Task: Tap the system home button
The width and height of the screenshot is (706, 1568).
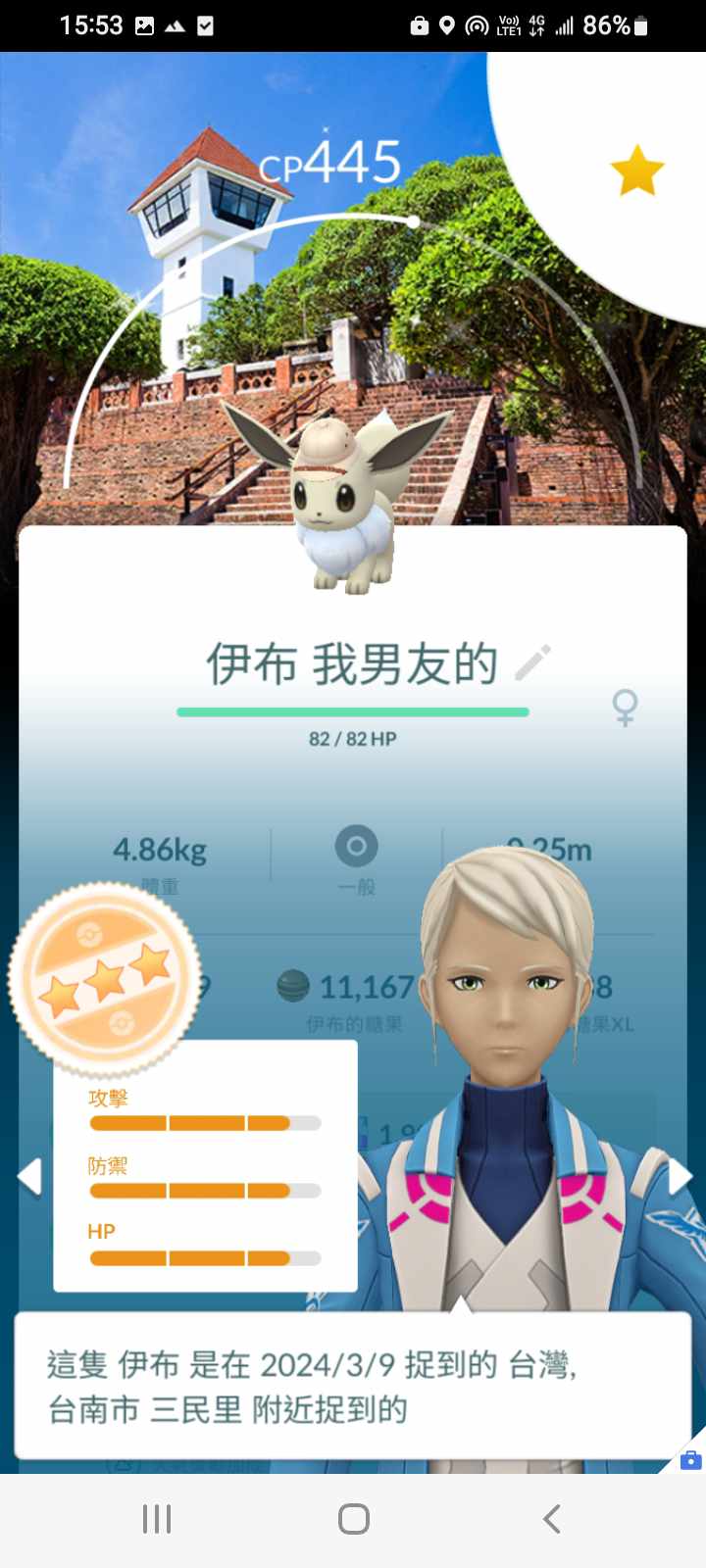Action: point(353,1519)
